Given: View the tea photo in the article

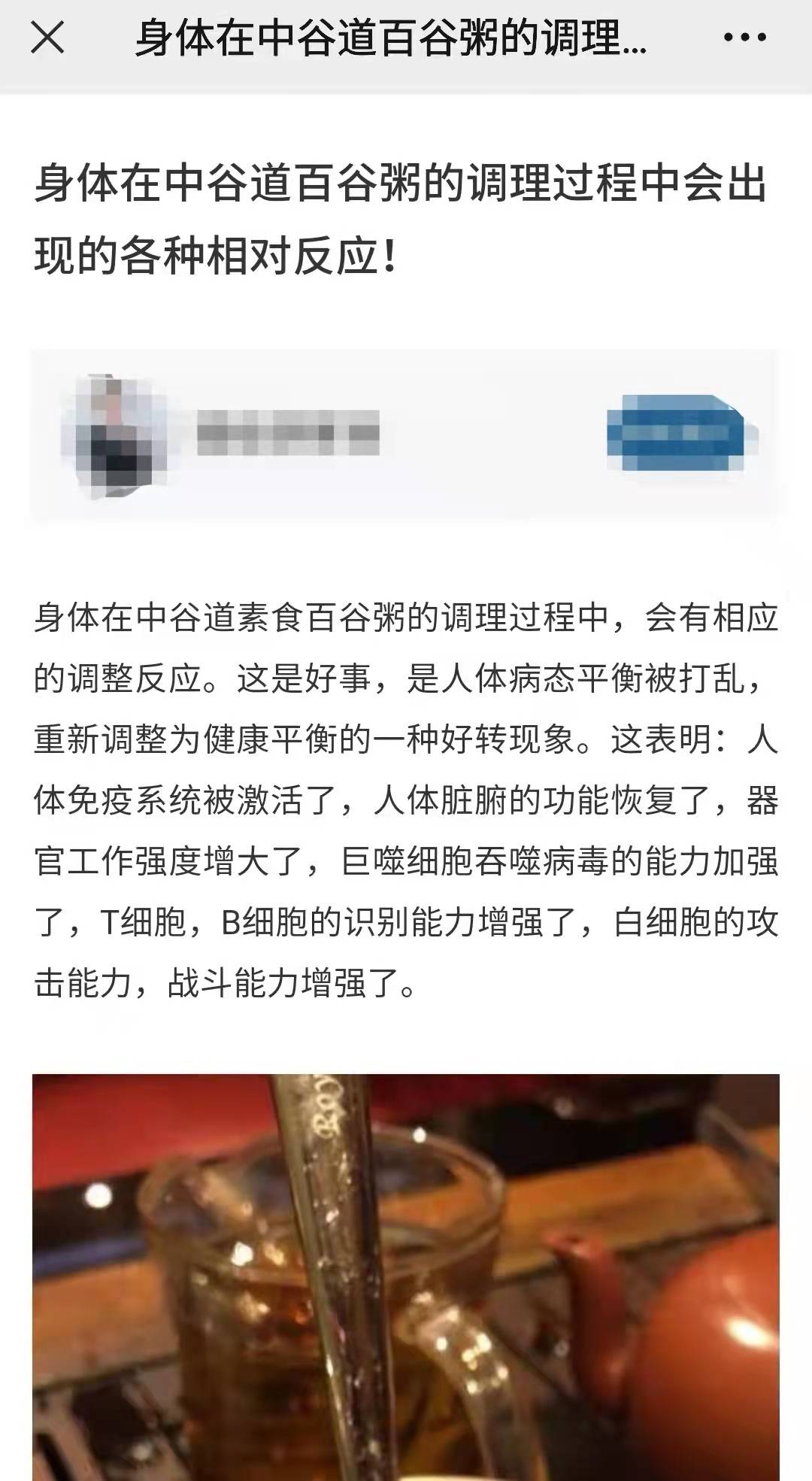Looking at the screenshot, I should (x=406, y=1277).
